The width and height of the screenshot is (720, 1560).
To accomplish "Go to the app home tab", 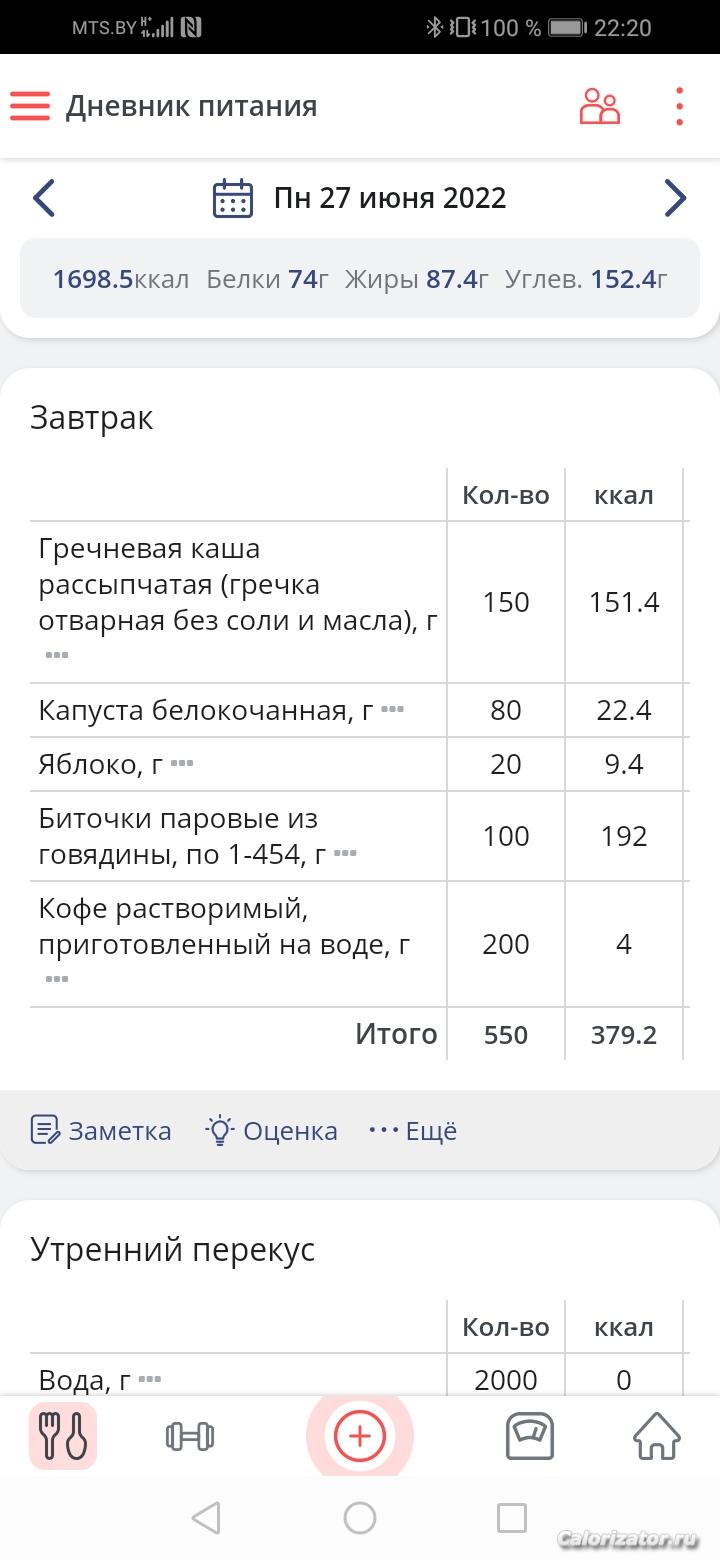I will coord(657,1436).
